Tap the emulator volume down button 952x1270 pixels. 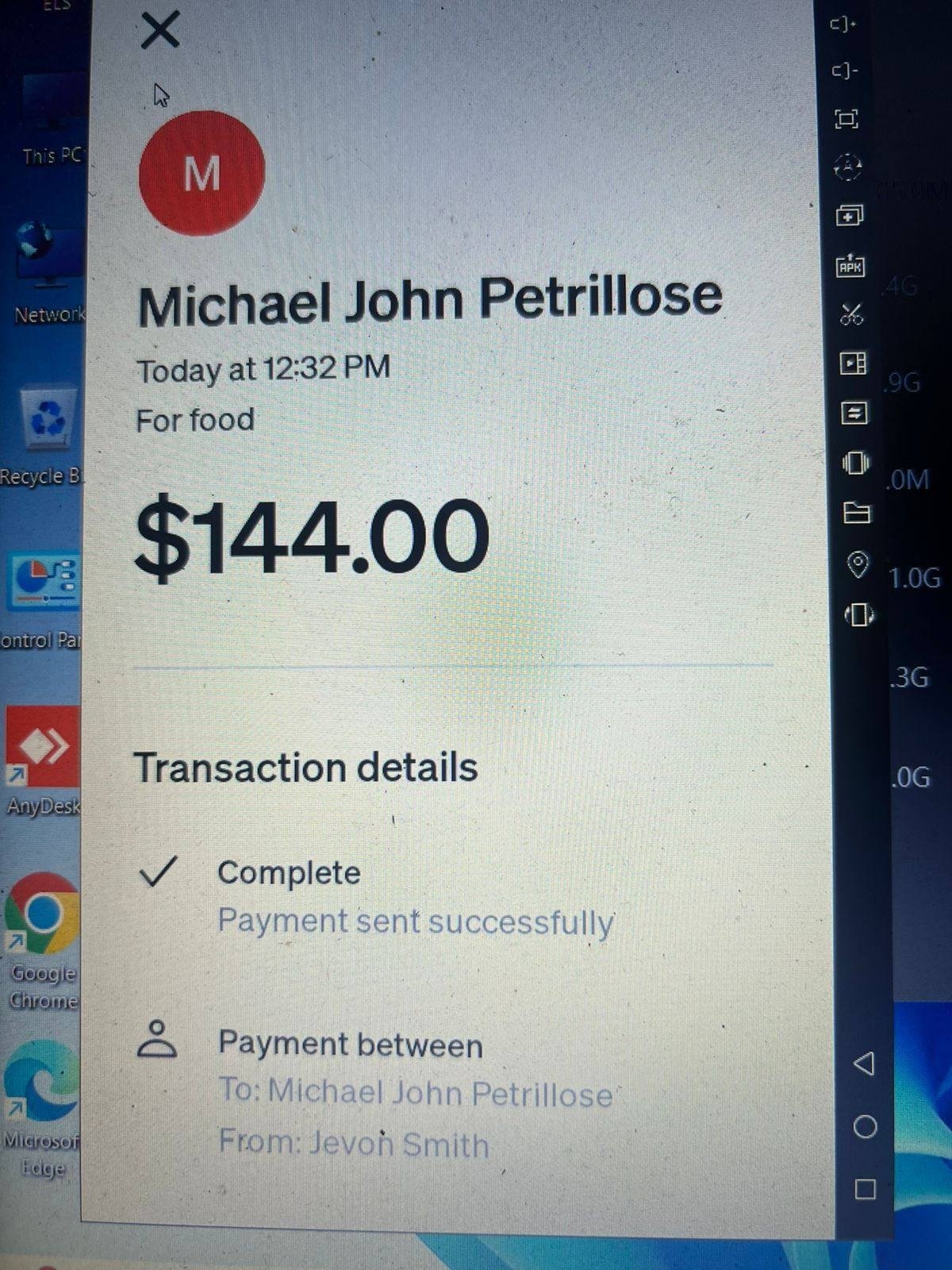click(x=844, y=71)
